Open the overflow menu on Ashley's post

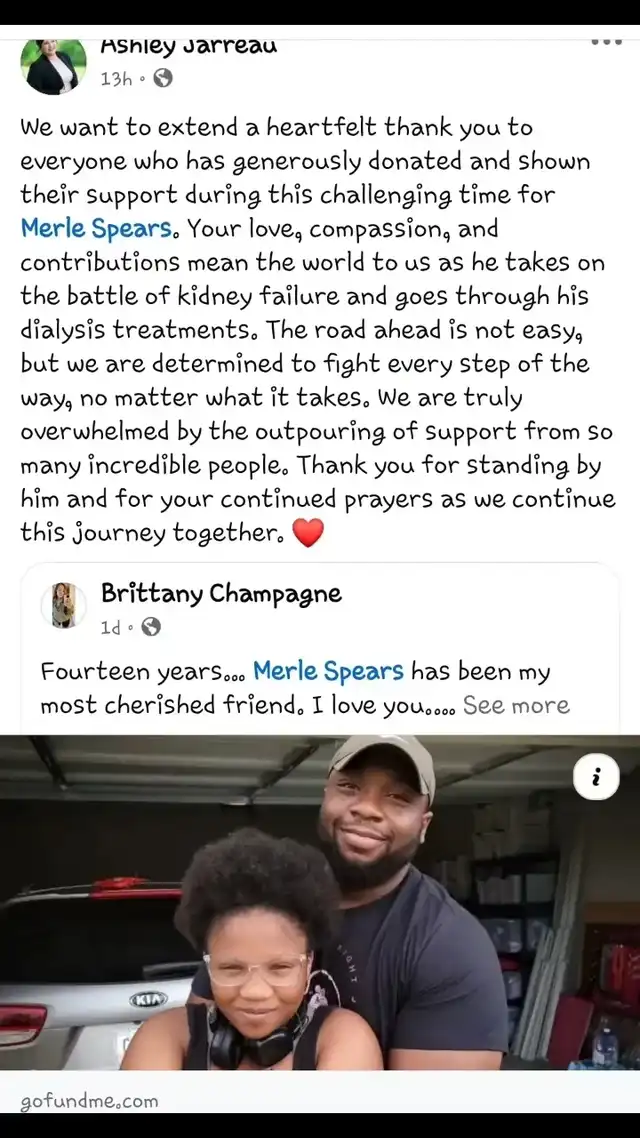[607, 42]
